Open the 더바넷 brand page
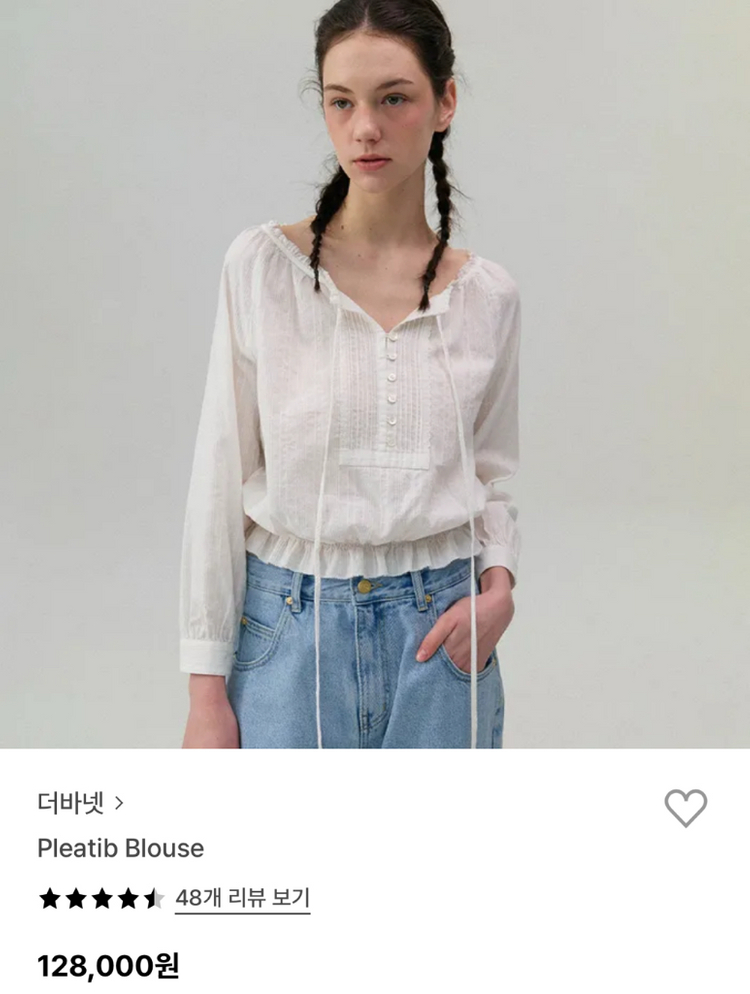The width and height of the screenshot is (750, 994). (x=80, y=802)
